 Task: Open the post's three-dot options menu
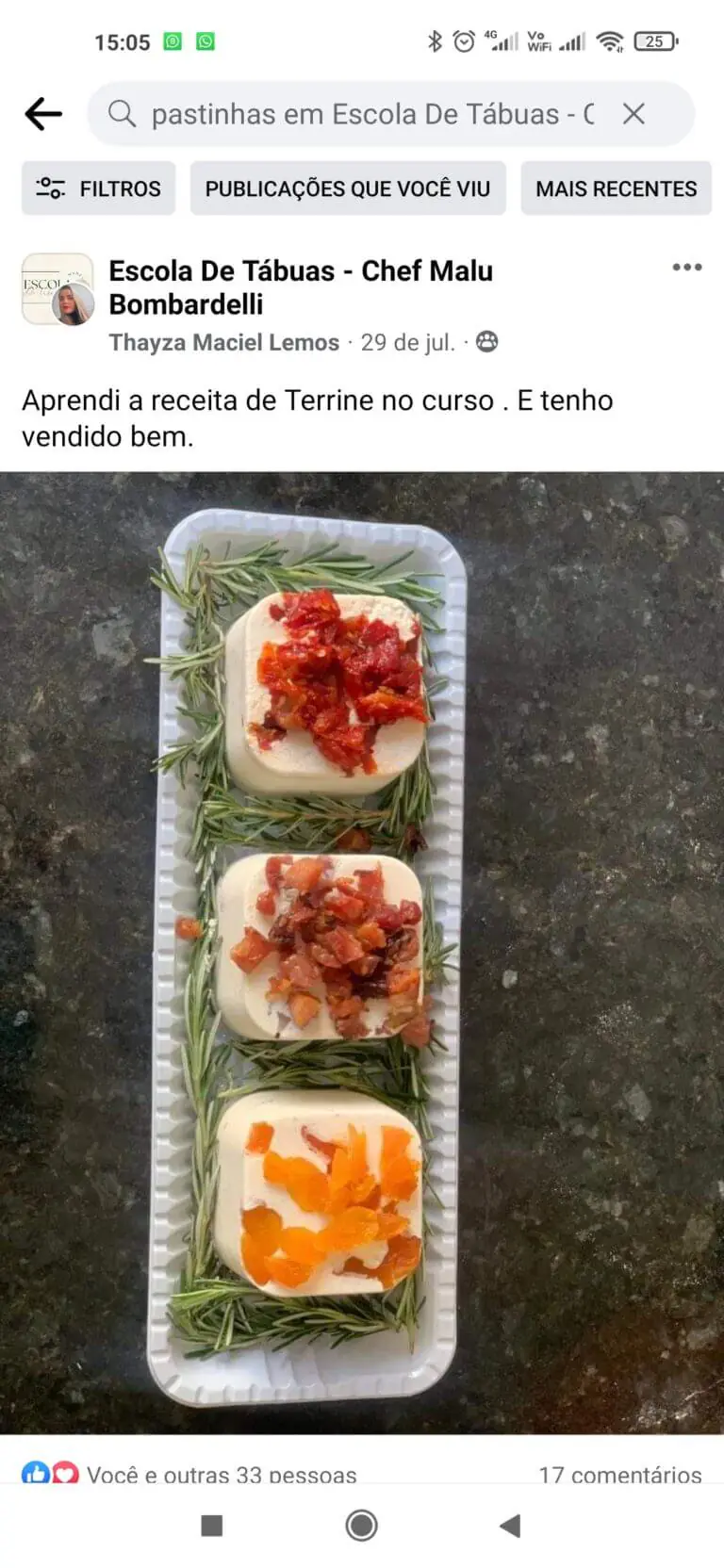[686, 268]
